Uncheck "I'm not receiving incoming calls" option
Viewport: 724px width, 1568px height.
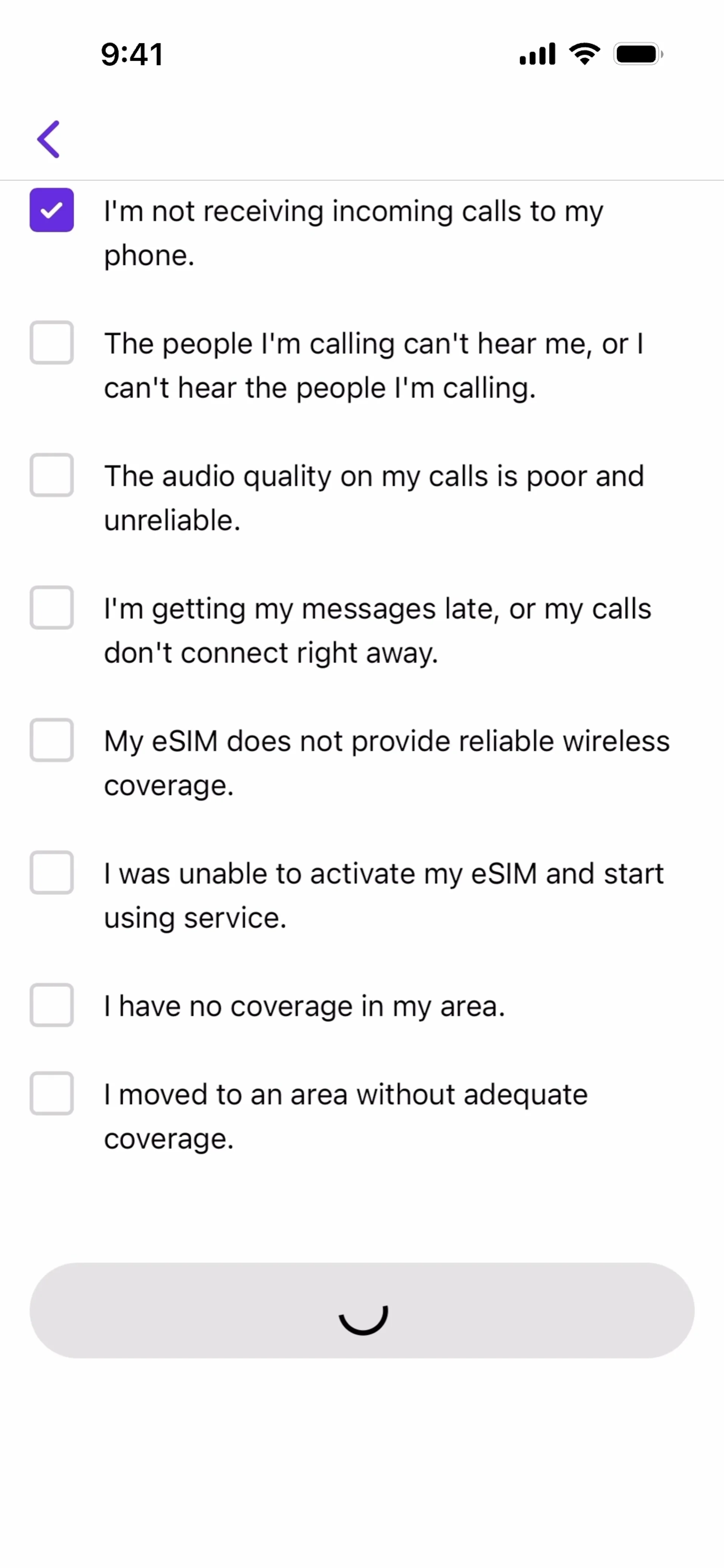(x=52, y=211)
